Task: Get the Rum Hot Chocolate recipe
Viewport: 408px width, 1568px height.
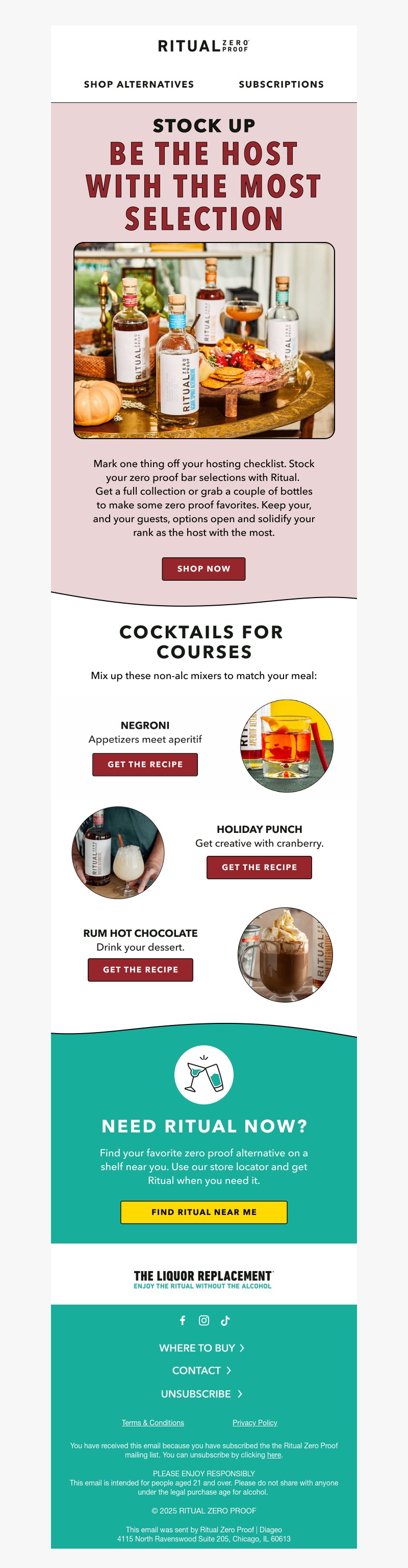Action: pos(140,969)
